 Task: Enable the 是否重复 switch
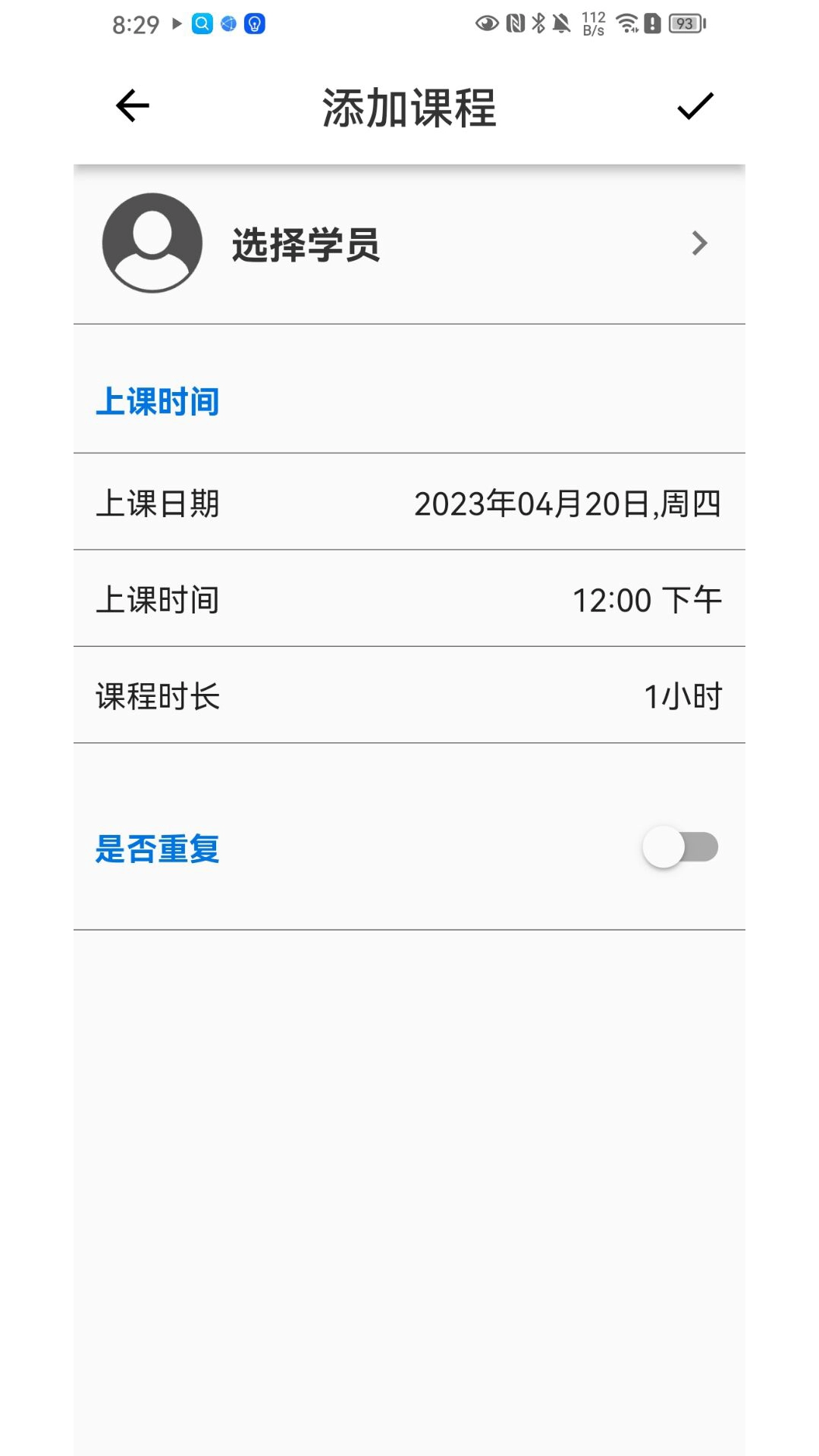point(679,847)
